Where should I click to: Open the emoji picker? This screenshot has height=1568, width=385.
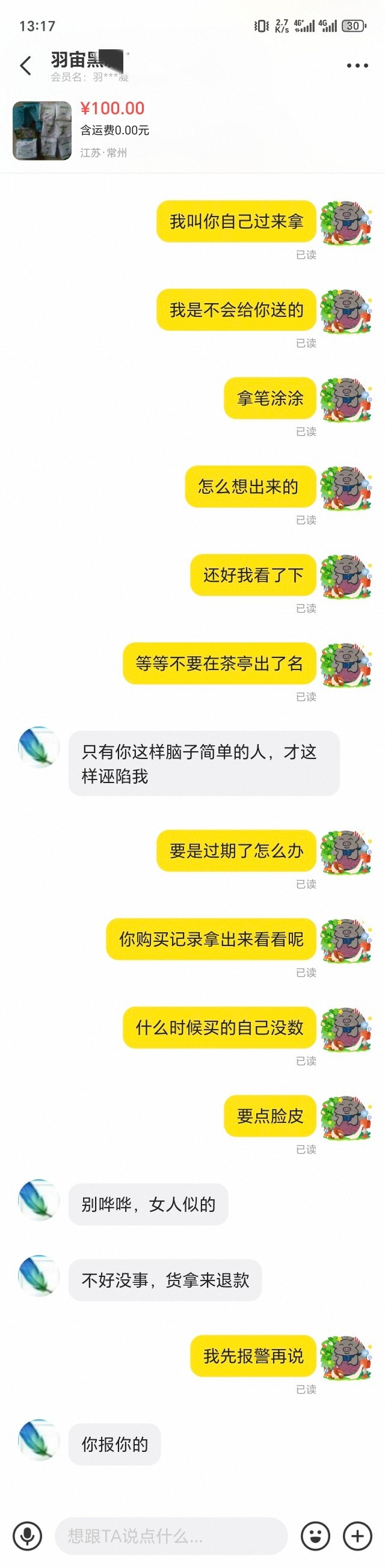coord(316,1536)
